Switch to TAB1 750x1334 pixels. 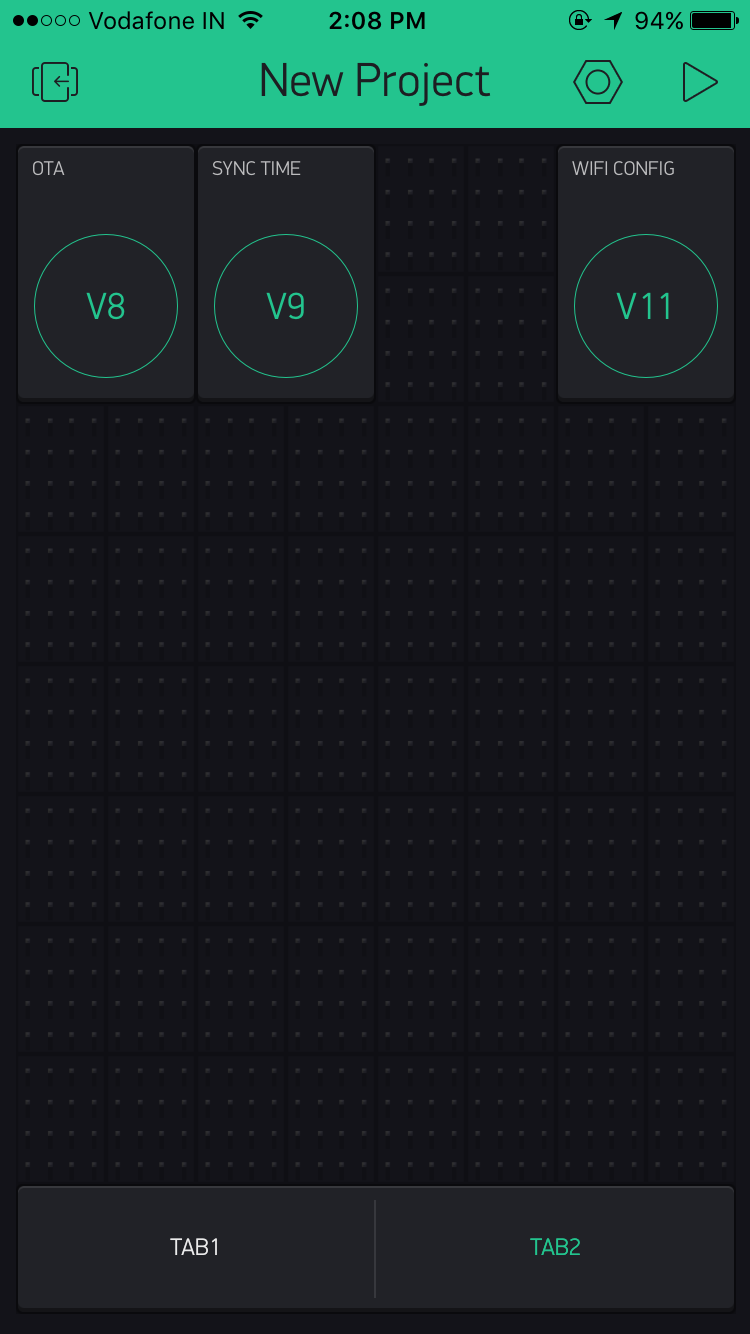click(x=196, y=1247)
